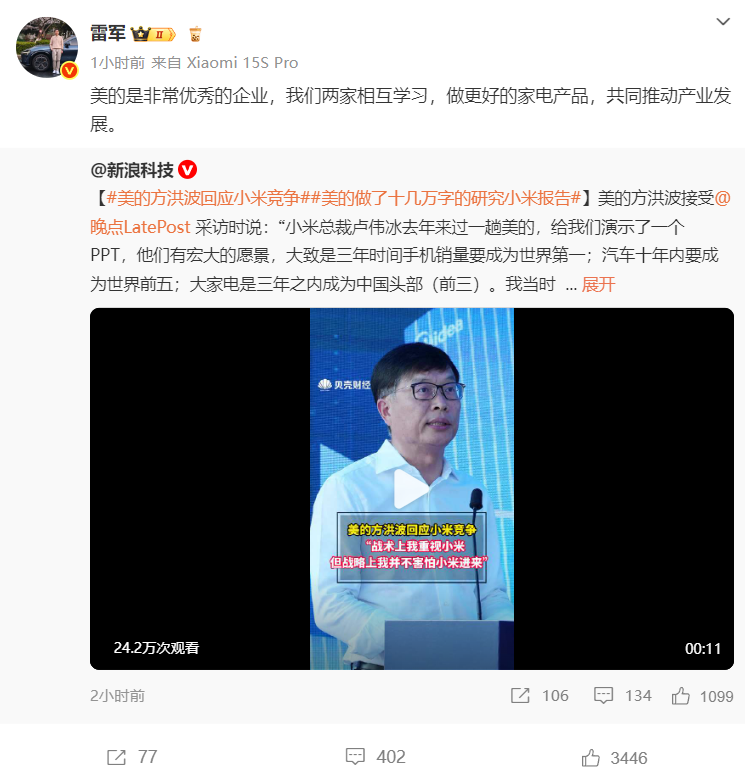This screenshot has height=769, width=745.
Task: Open 雷军 username link
Action: pyautogui.click(x=108, y=33)
